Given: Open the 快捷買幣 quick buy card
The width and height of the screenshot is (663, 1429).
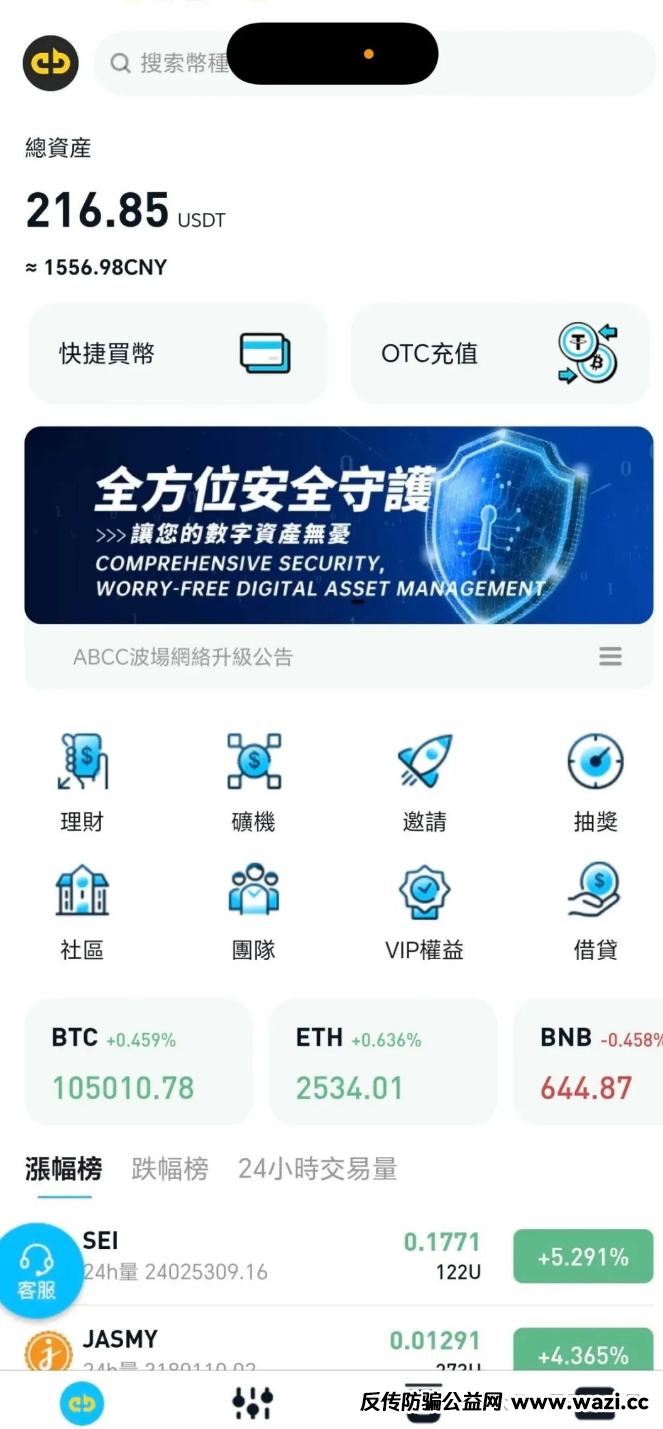Looking at the screenshot, I should [178, 354].
